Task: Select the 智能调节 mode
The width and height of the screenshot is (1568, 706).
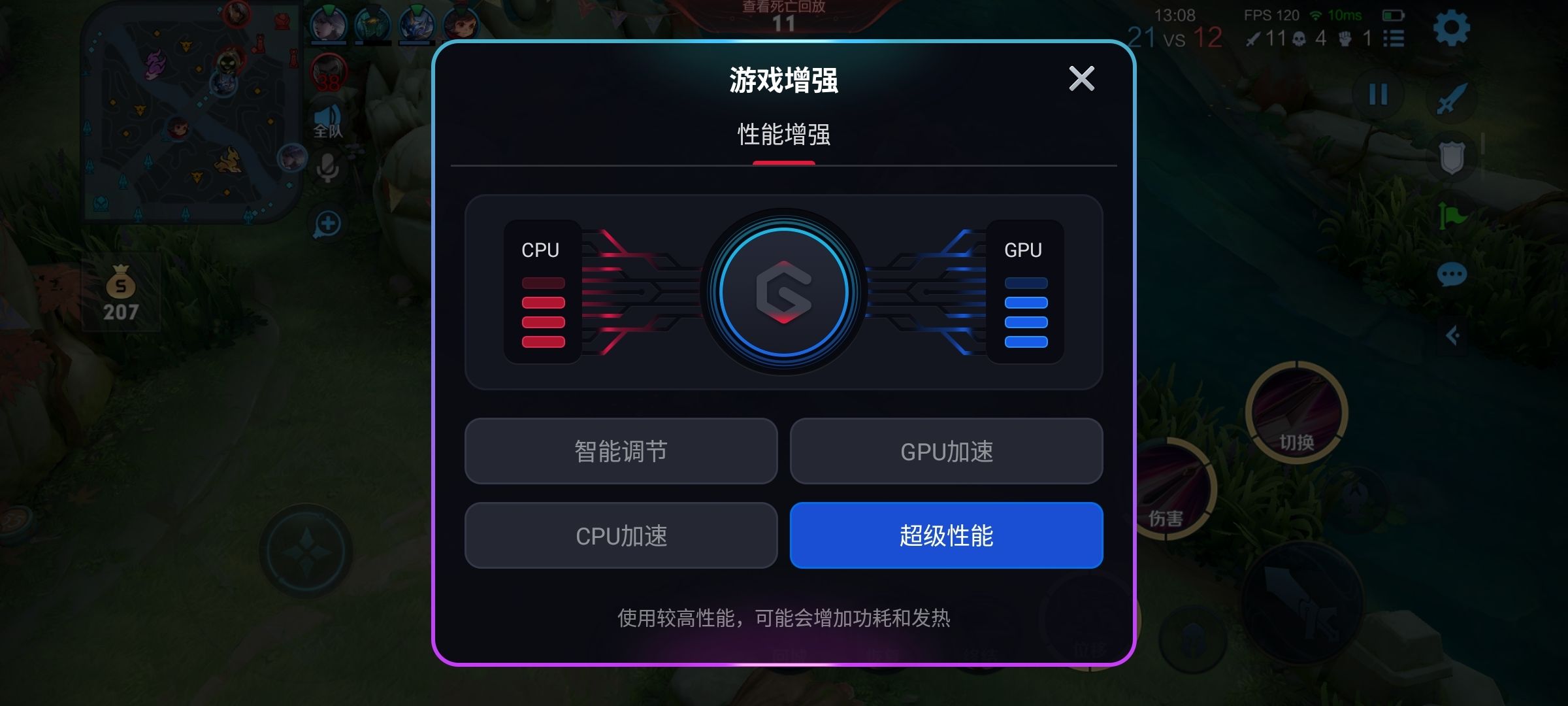Action: click(621, 451)
